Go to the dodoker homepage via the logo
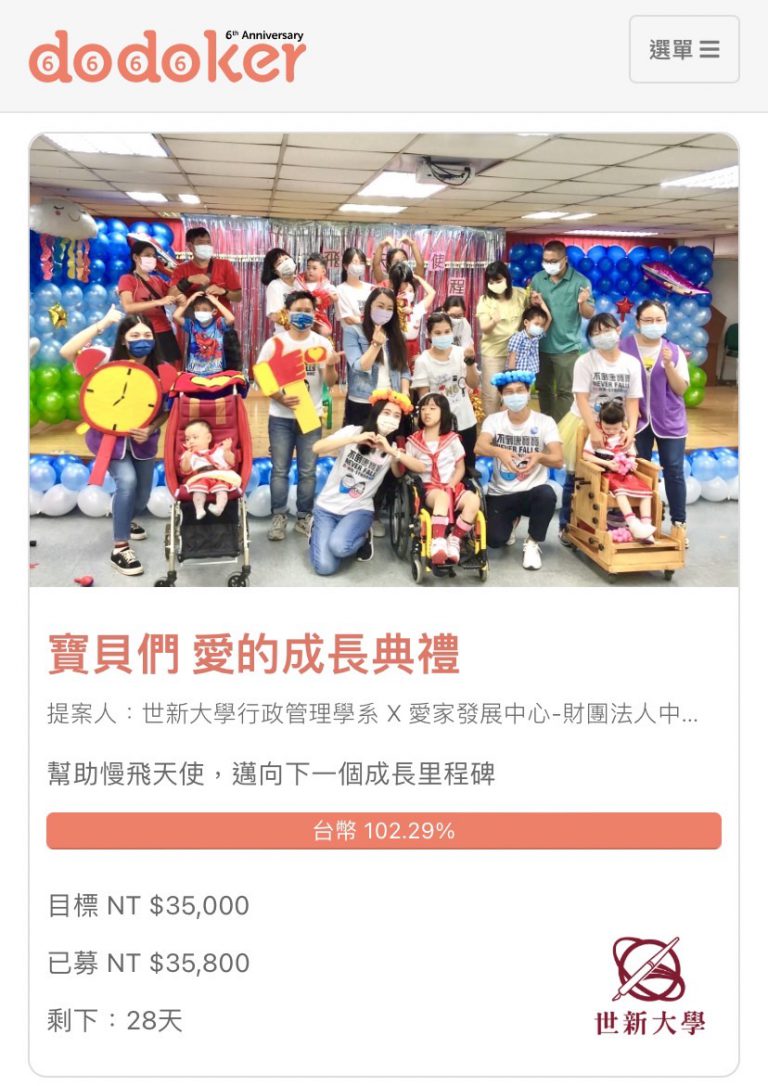 [167, 56]
